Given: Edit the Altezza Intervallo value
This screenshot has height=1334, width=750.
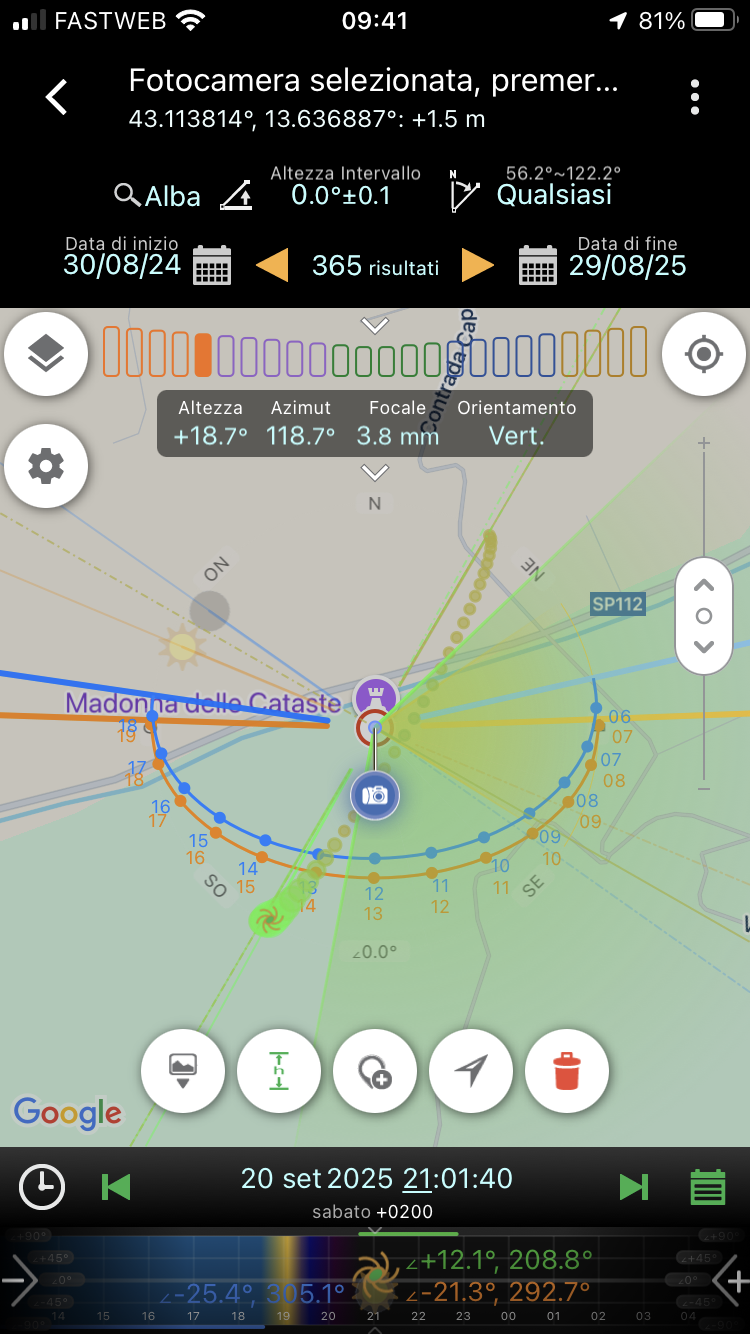Looking at the screenshot, I should (341, 194).
